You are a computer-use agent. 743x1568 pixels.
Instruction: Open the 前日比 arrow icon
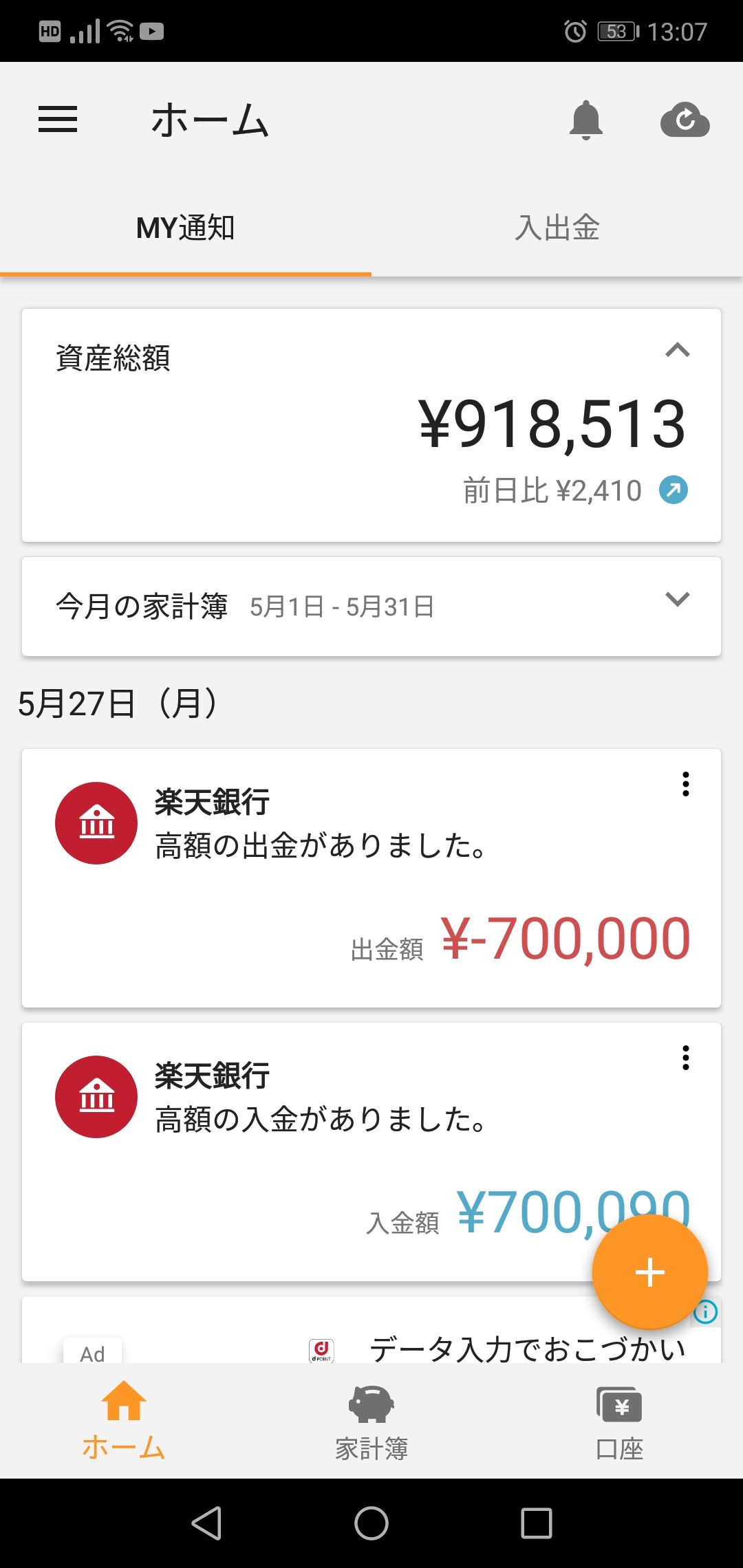674,490
